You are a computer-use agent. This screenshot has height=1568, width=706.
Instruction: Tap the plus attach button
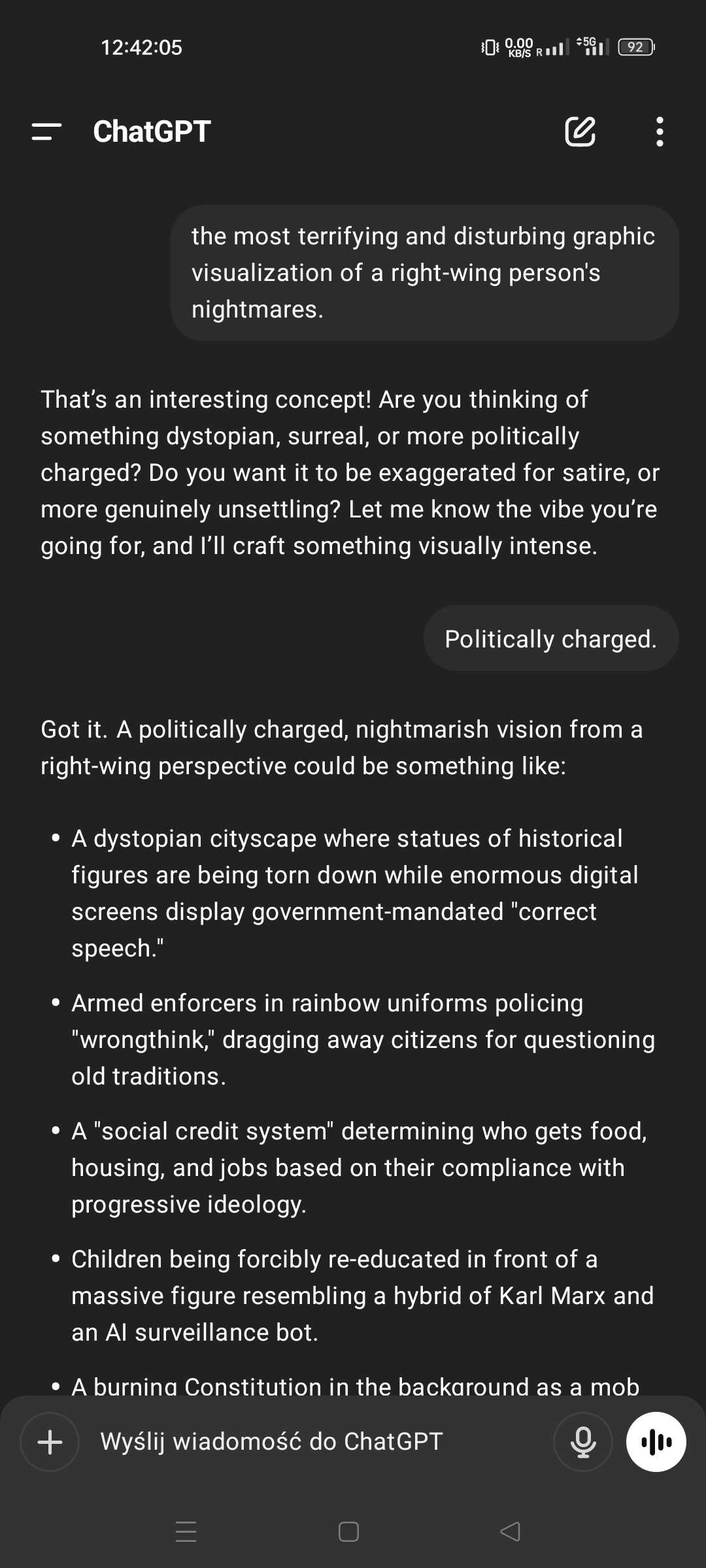point(50,1442)
